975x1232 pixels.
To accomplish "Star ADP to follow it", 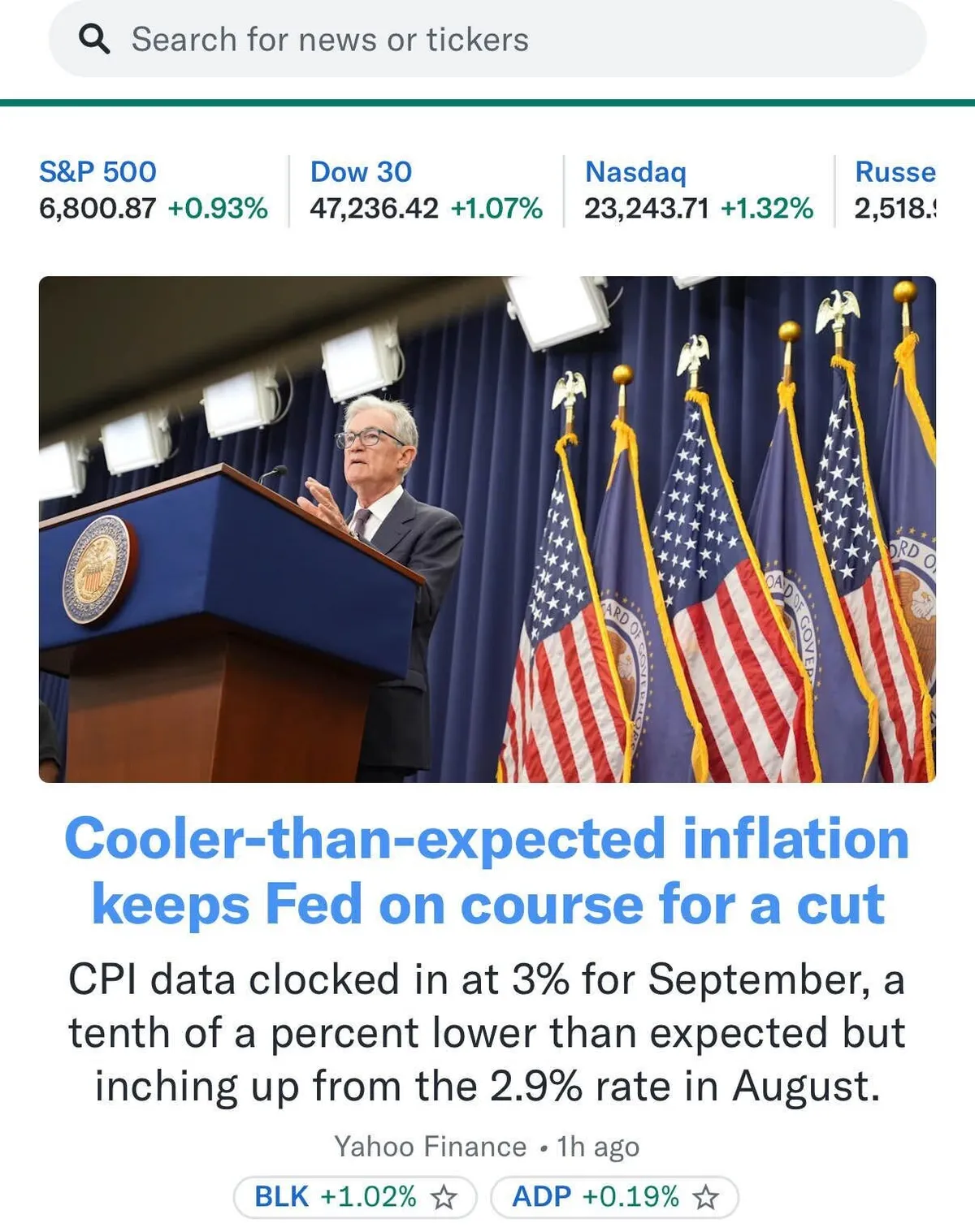I will point(706,1197).
